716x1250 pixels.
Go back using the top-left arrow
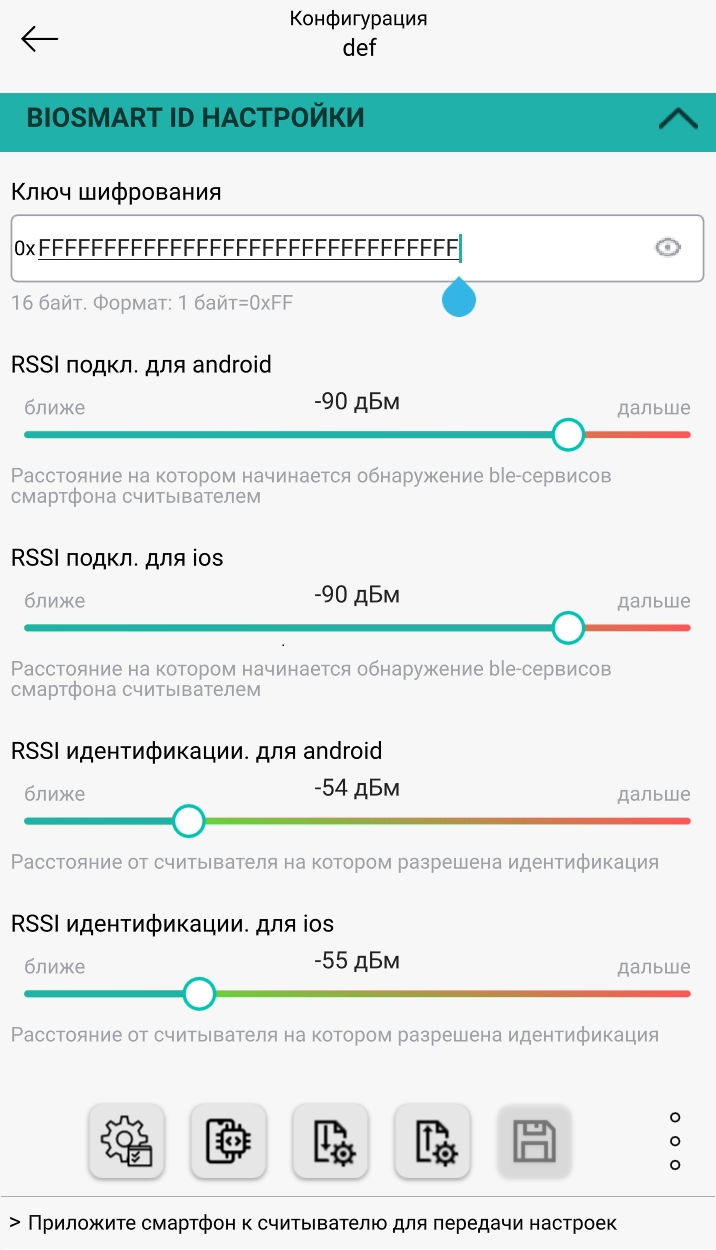click(40, 38)
